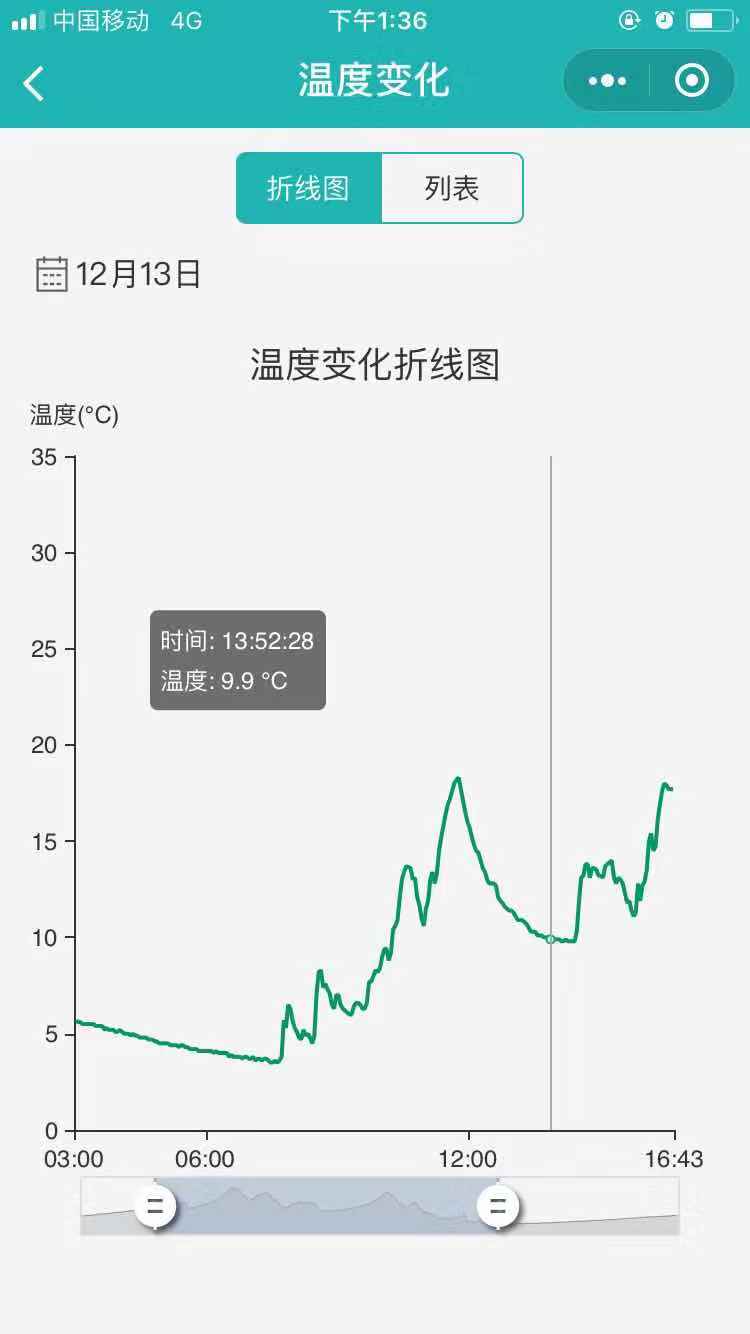
Task: Open the mini-program options via three-dot icon
Action: pyautogui.click(x=607, y=80)
